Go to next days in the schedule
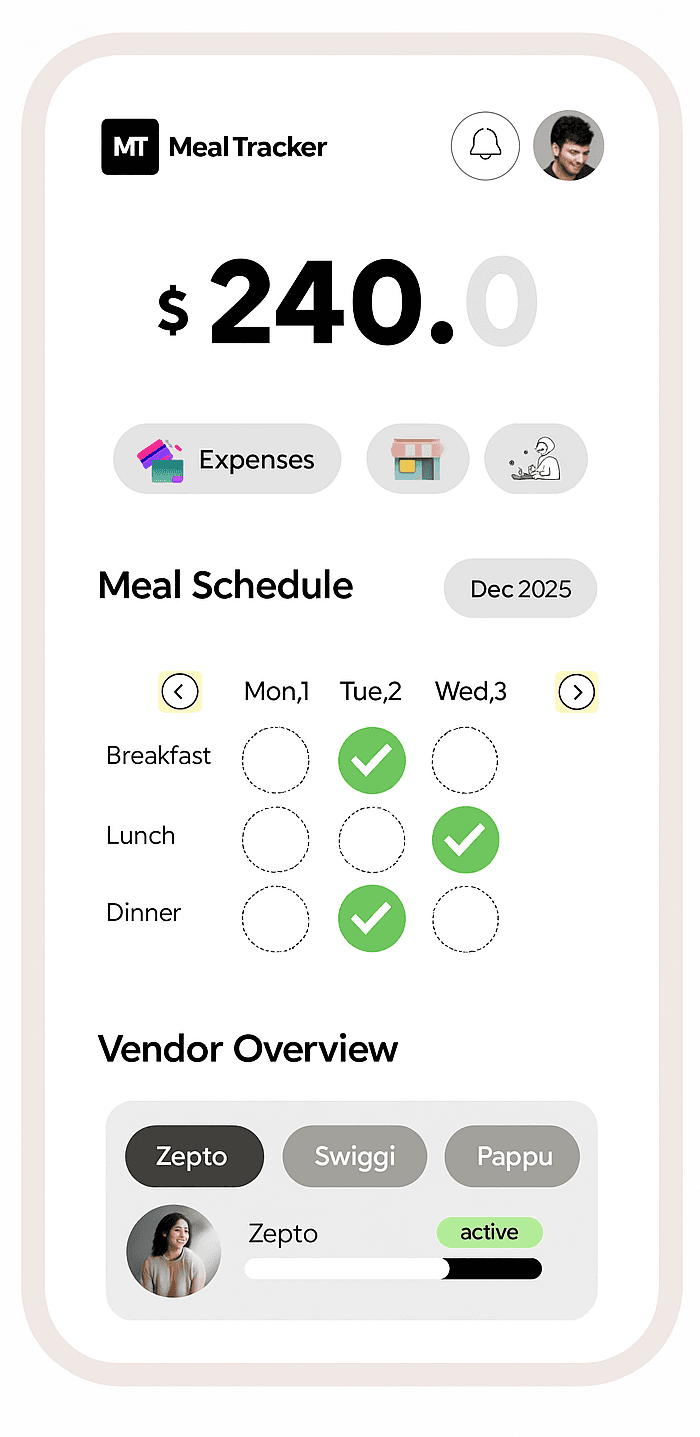700x1437 pixels. [x=577, y=692]
